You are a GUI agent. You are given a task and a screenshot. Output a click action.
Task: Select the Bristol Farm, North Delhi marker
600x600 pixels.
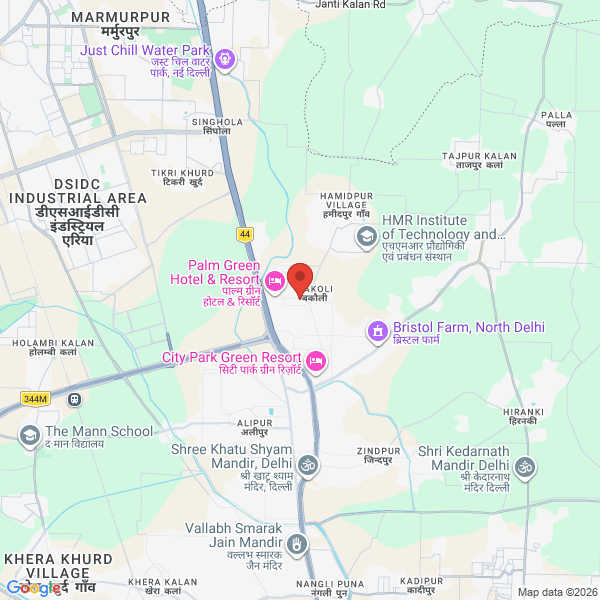pyautogui.click(x=377, y=330)
